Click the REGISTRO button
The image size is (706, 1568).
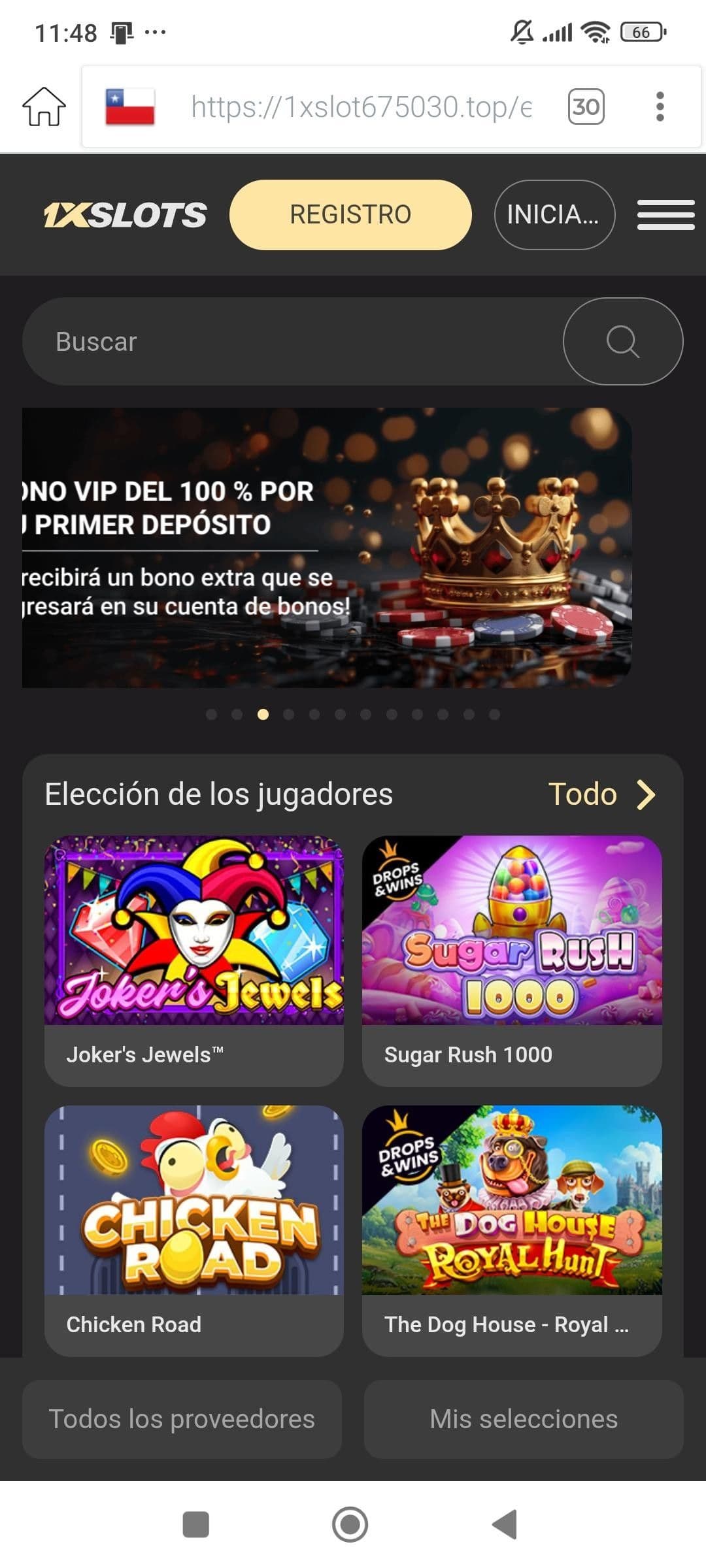point(351,214)
